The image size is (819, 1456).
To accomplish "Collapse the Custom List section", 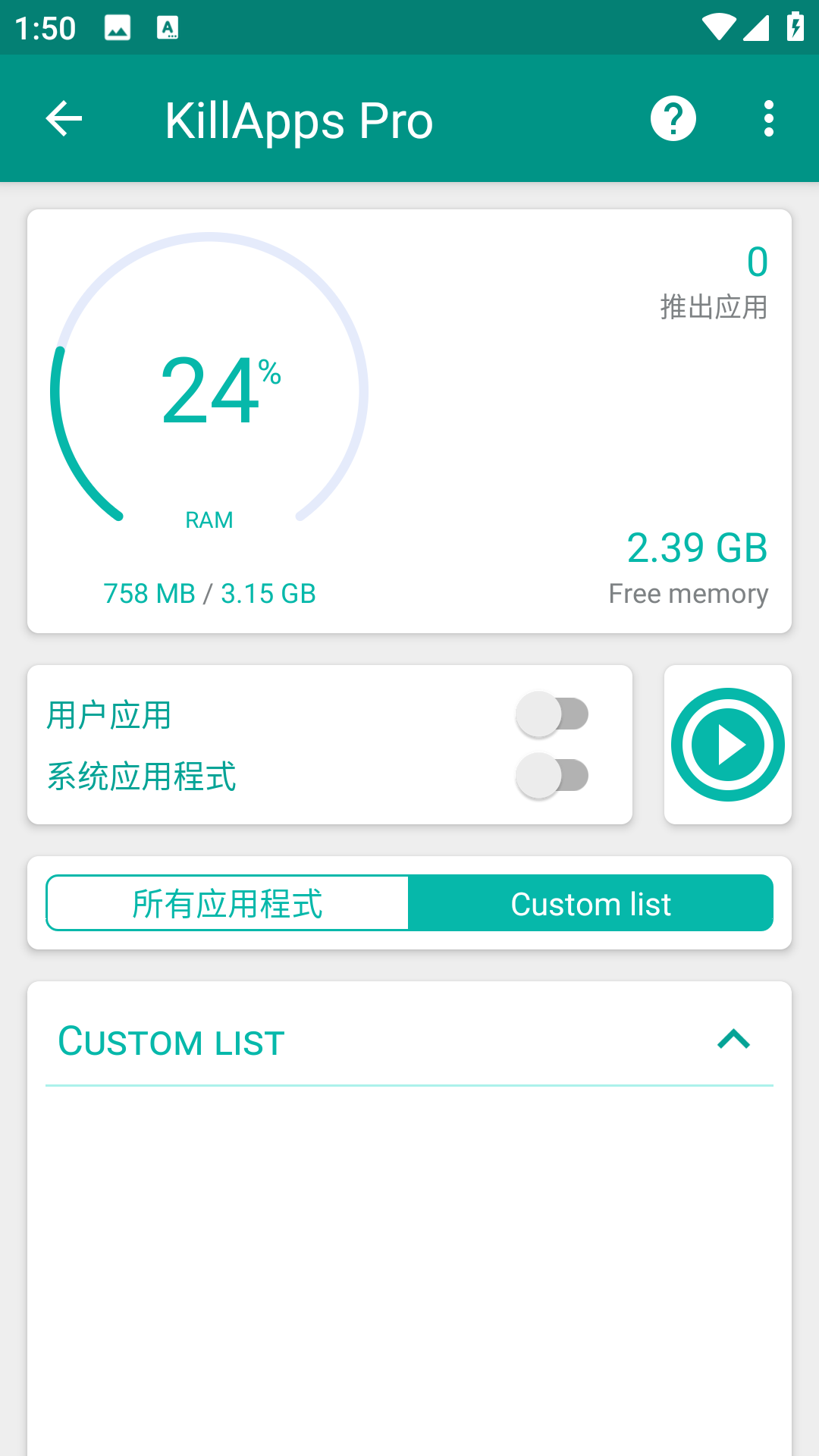I will tap(733, 1040).
